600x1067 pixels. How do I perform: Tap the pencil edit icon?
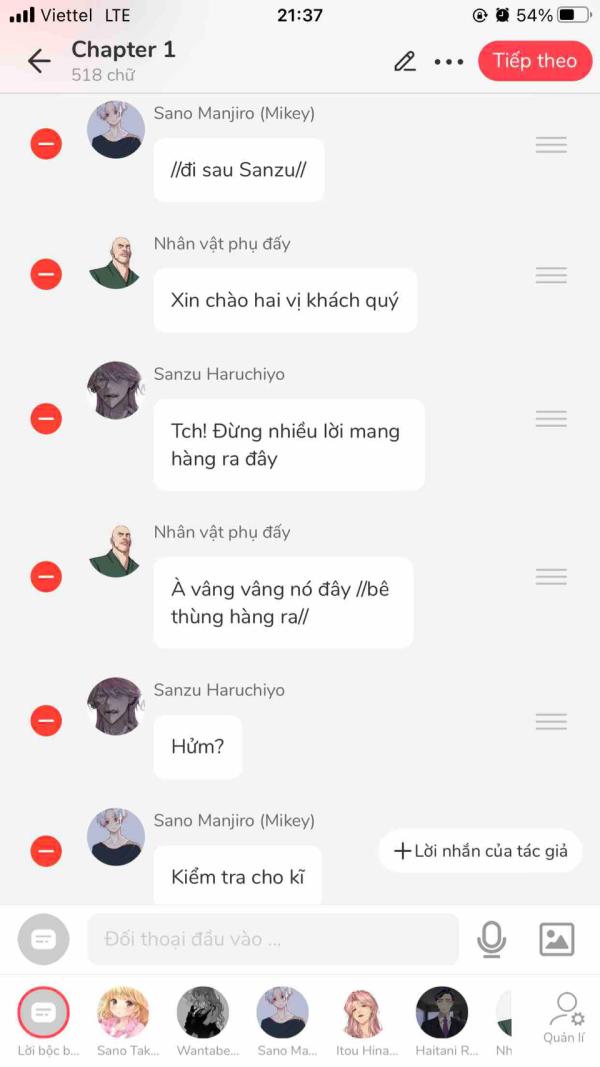tap(404, 61)
